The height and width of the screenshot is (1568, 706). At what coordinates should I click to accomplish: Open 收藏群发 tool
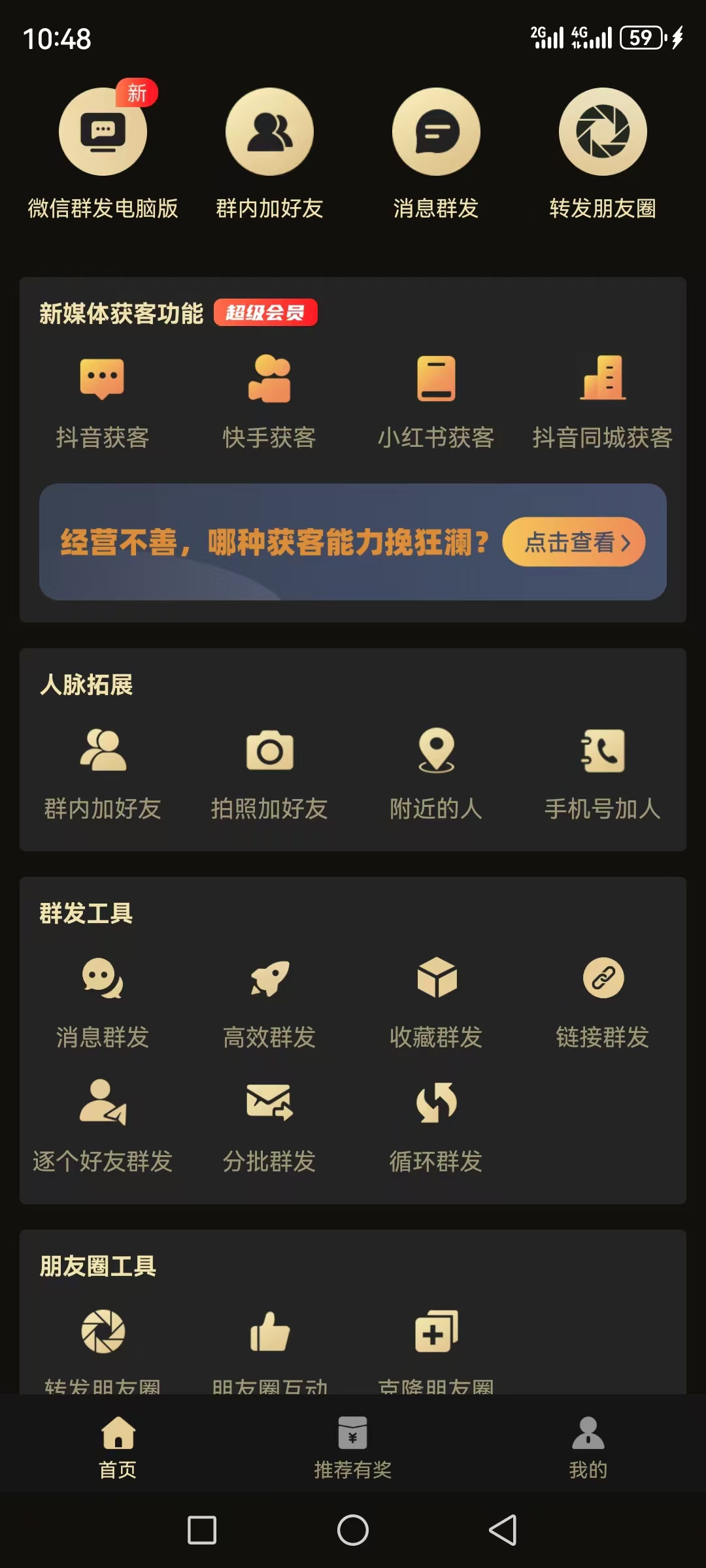pos(436,1004)
